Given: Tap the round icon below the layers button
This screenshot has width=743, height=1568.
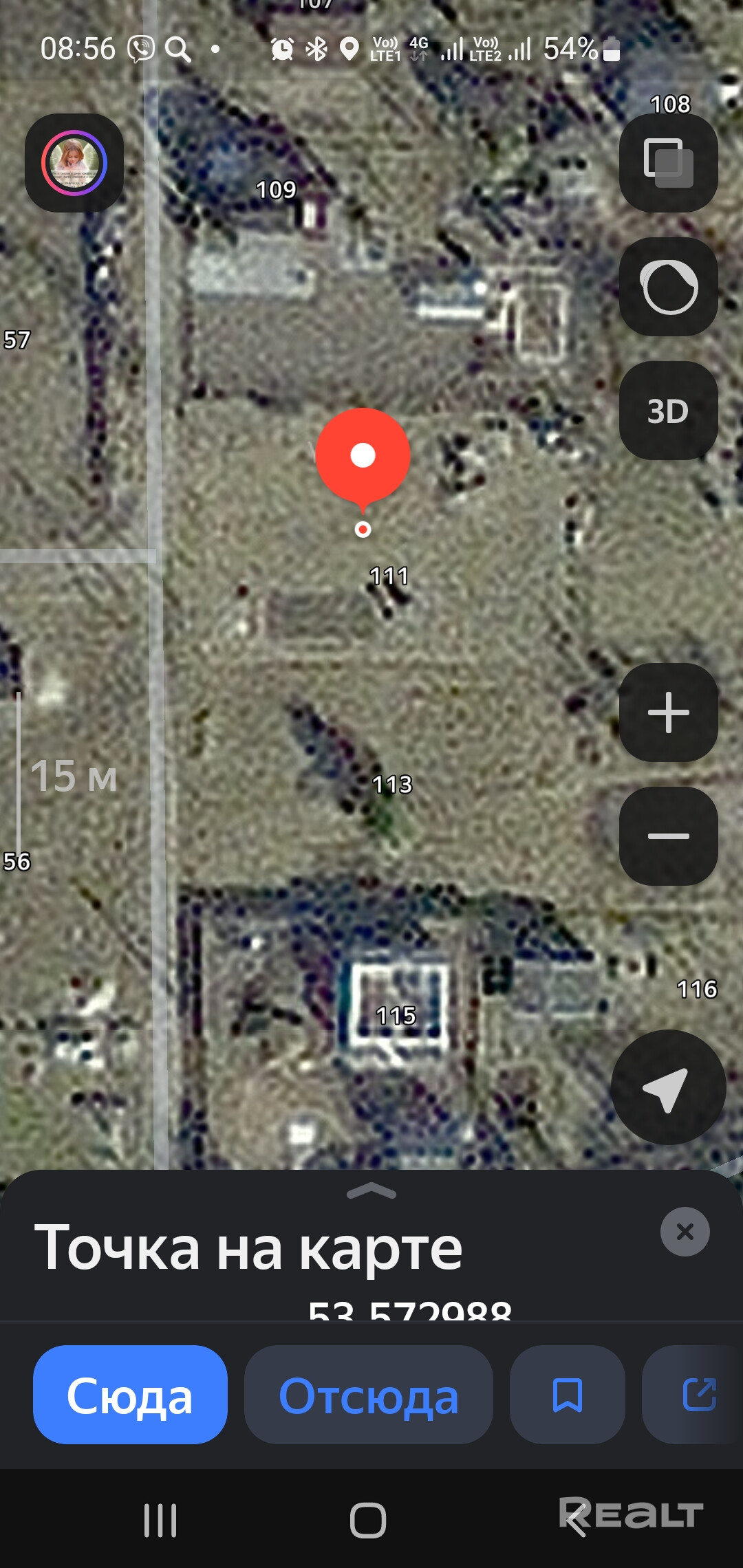Looking at the screenshot, I should (x=668, y=287).
